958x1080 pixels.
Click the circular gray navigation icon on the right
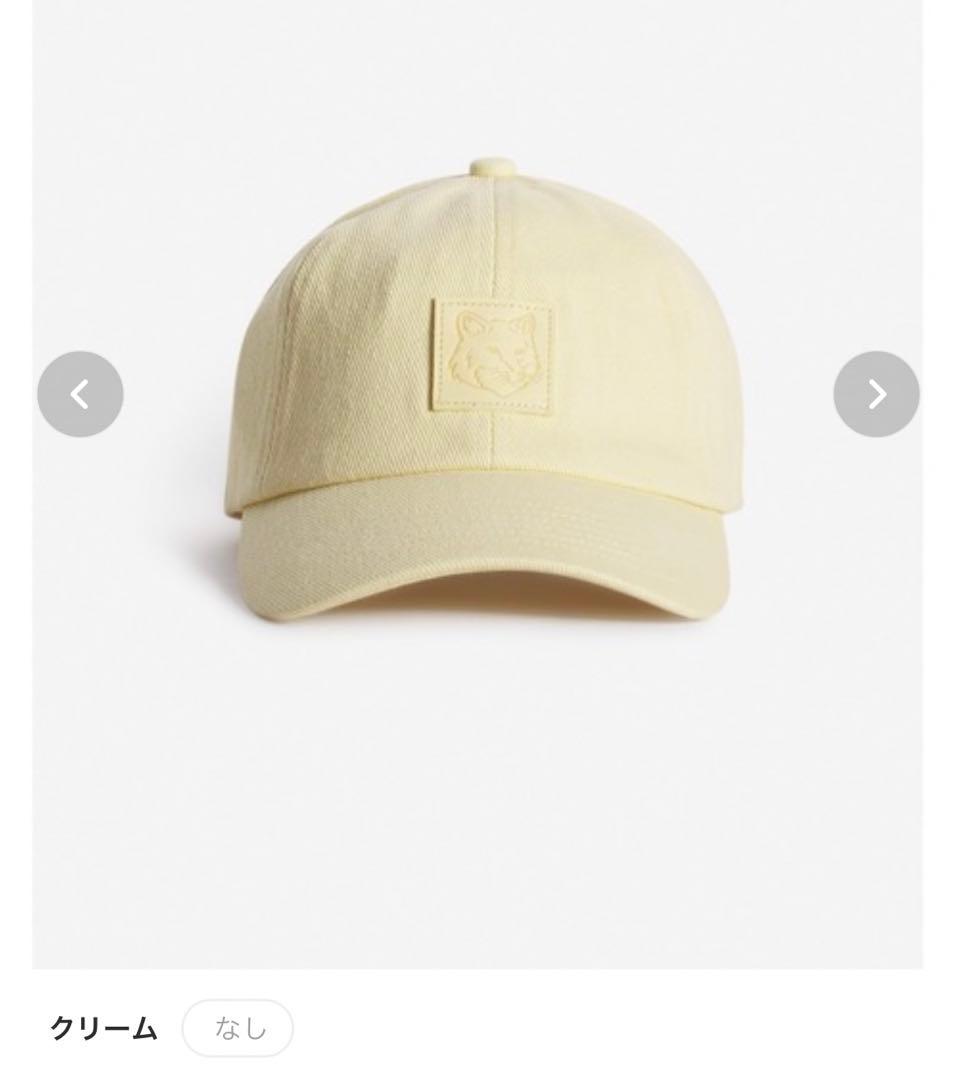877,393
